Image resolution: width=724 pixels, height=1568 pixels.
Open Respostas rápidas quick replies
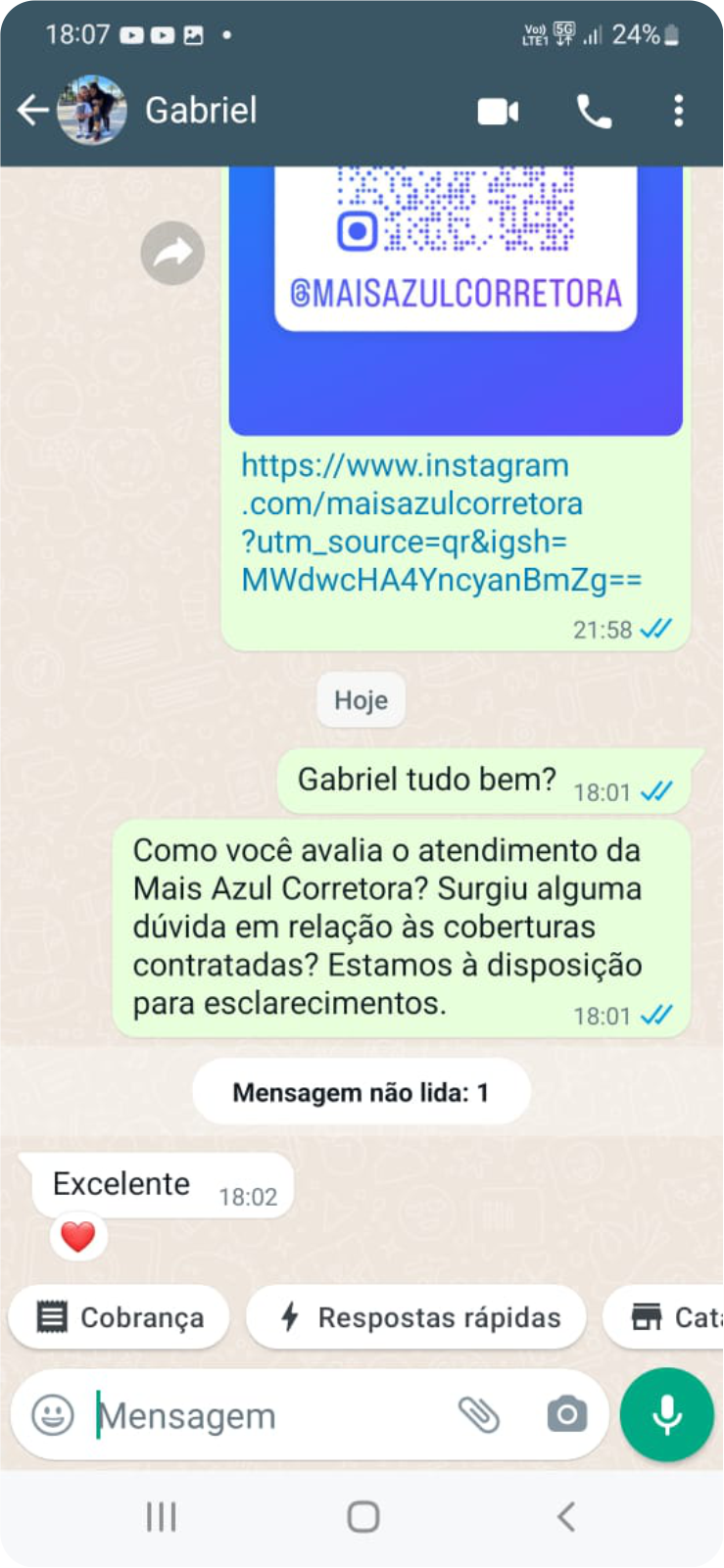pos(417,1317)
